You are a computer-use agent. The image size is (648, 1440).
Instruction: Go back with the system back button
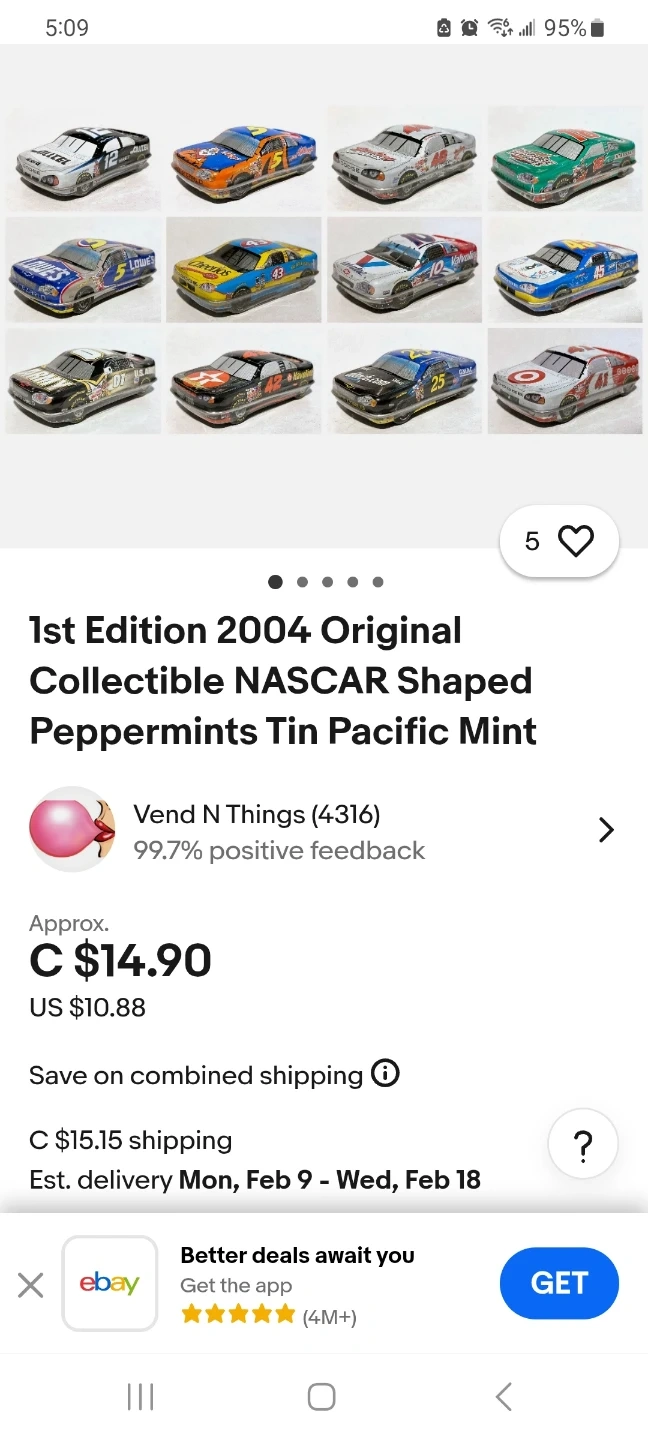tap(504, 1397)
